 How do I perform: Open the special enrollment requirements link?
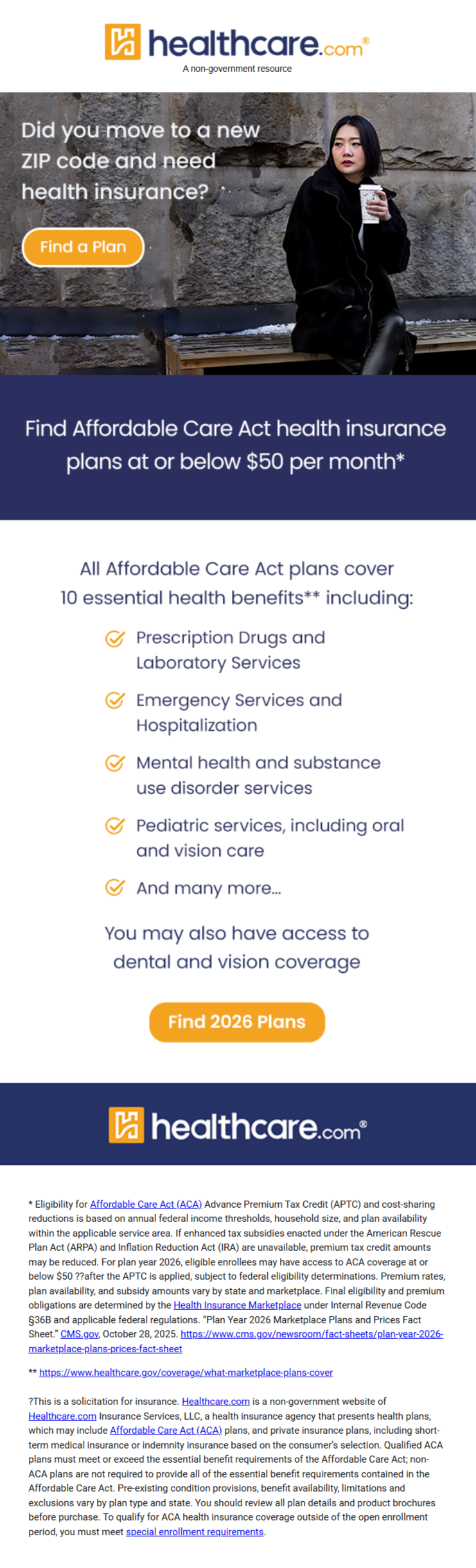(195, 1531)
